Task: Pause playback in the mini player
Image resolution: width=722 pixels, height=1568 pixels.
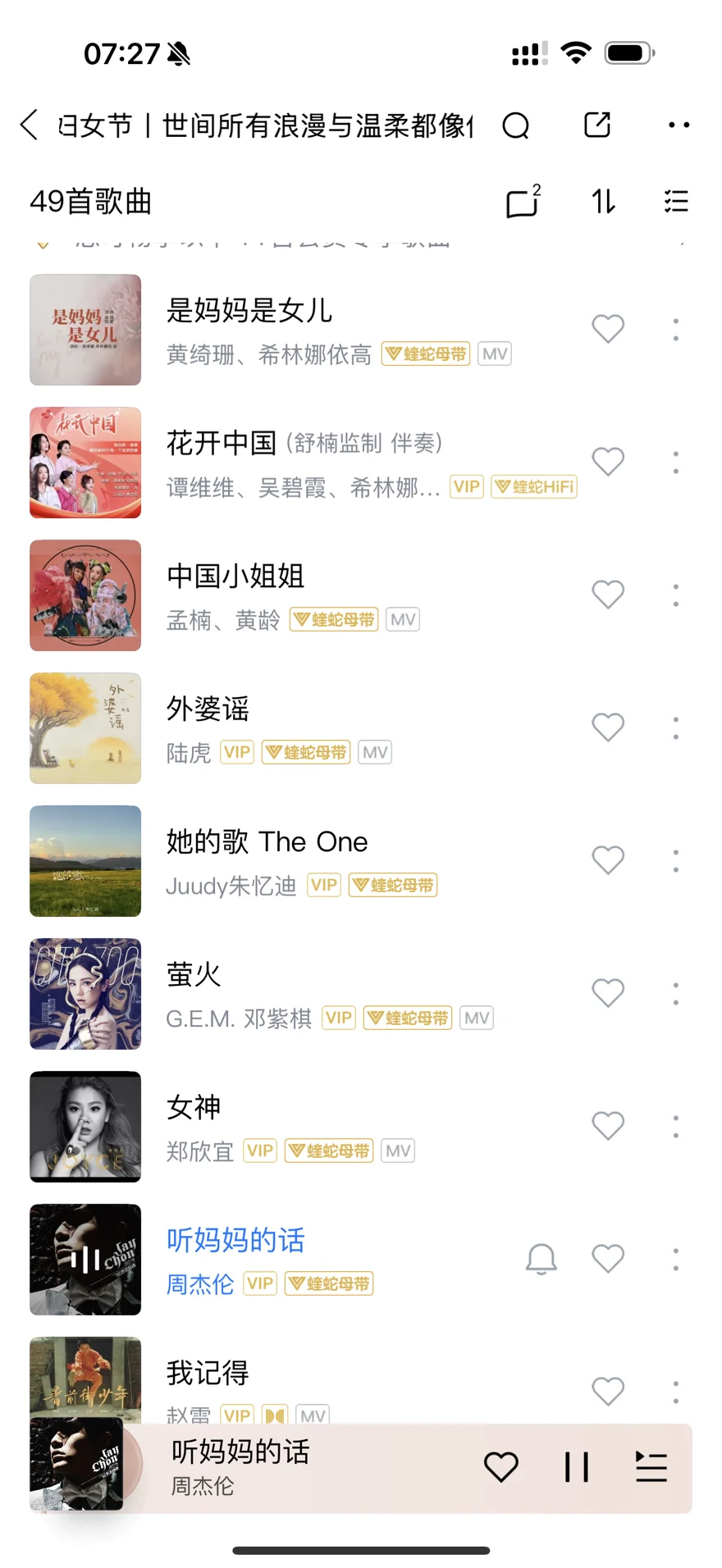Action: [577, 1466]
